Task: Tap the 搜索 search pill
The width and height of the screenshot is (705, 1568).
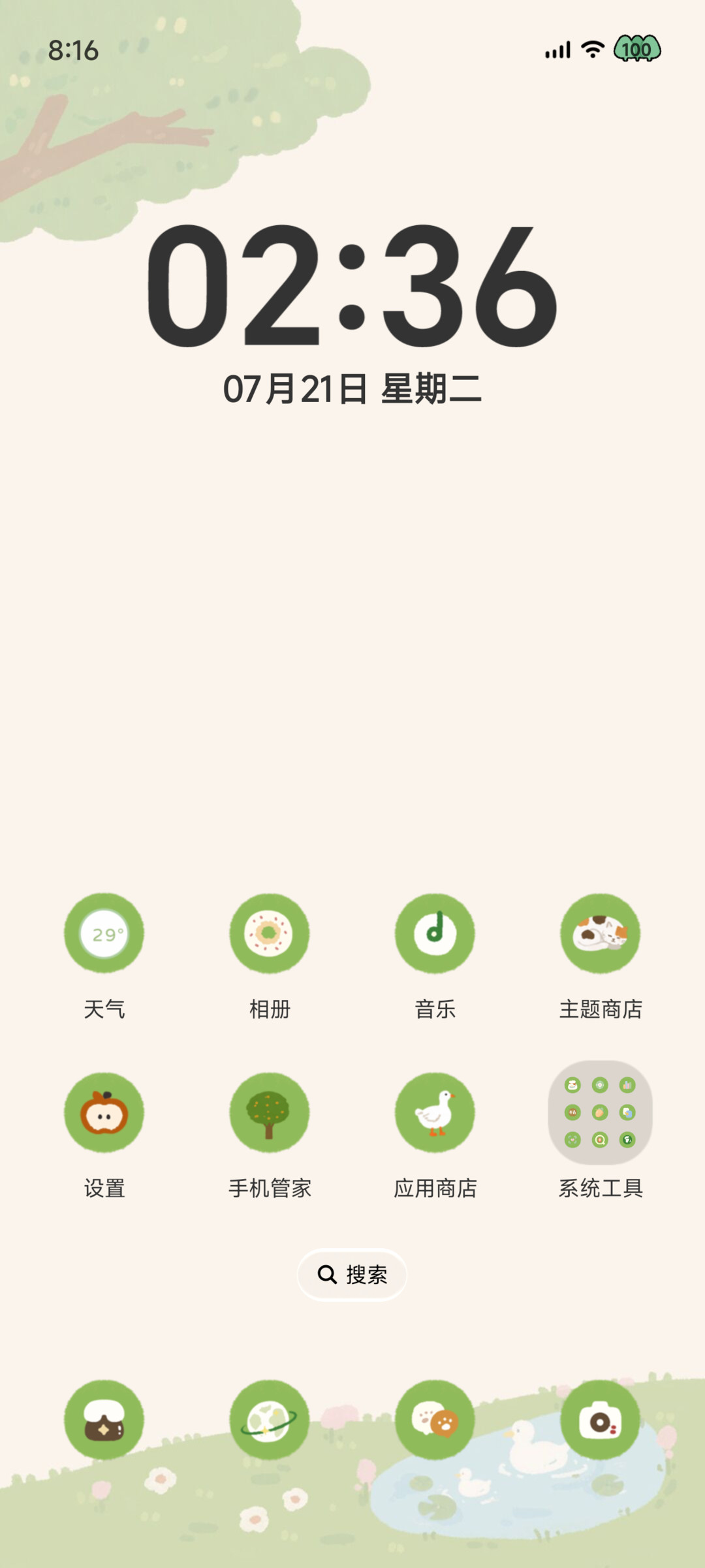Action: [x=352, y=1274]
